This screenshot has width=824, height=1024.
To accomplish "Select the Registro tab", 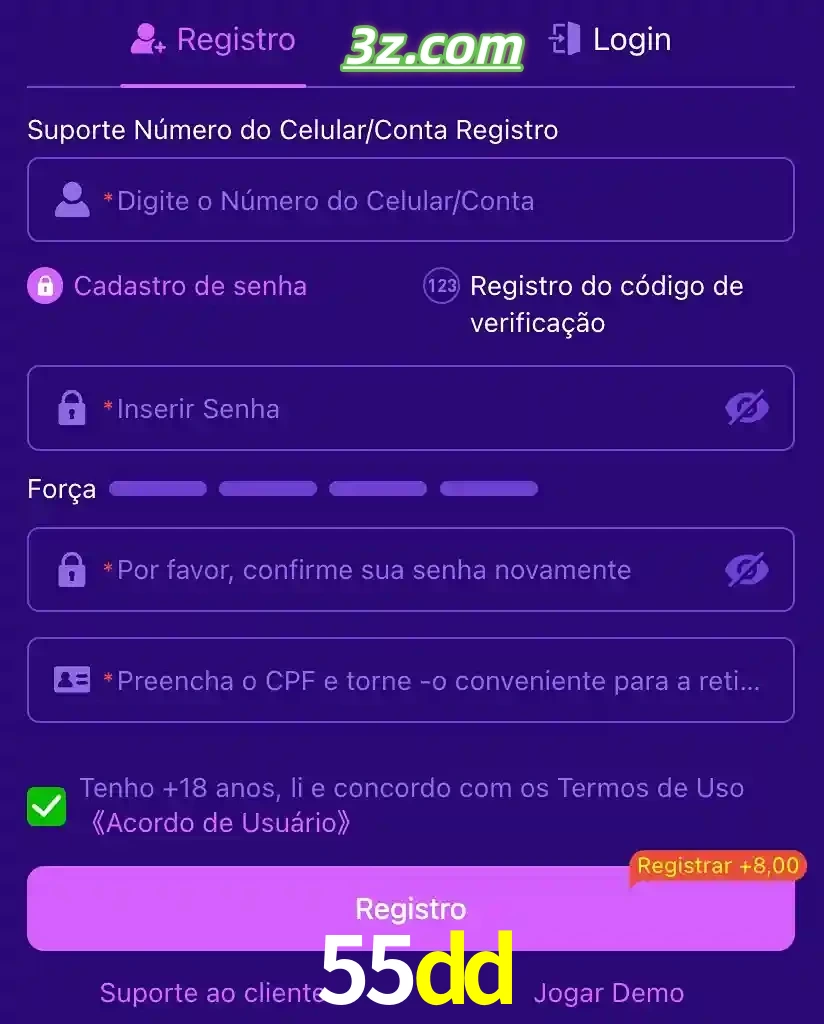I will 235,40.
